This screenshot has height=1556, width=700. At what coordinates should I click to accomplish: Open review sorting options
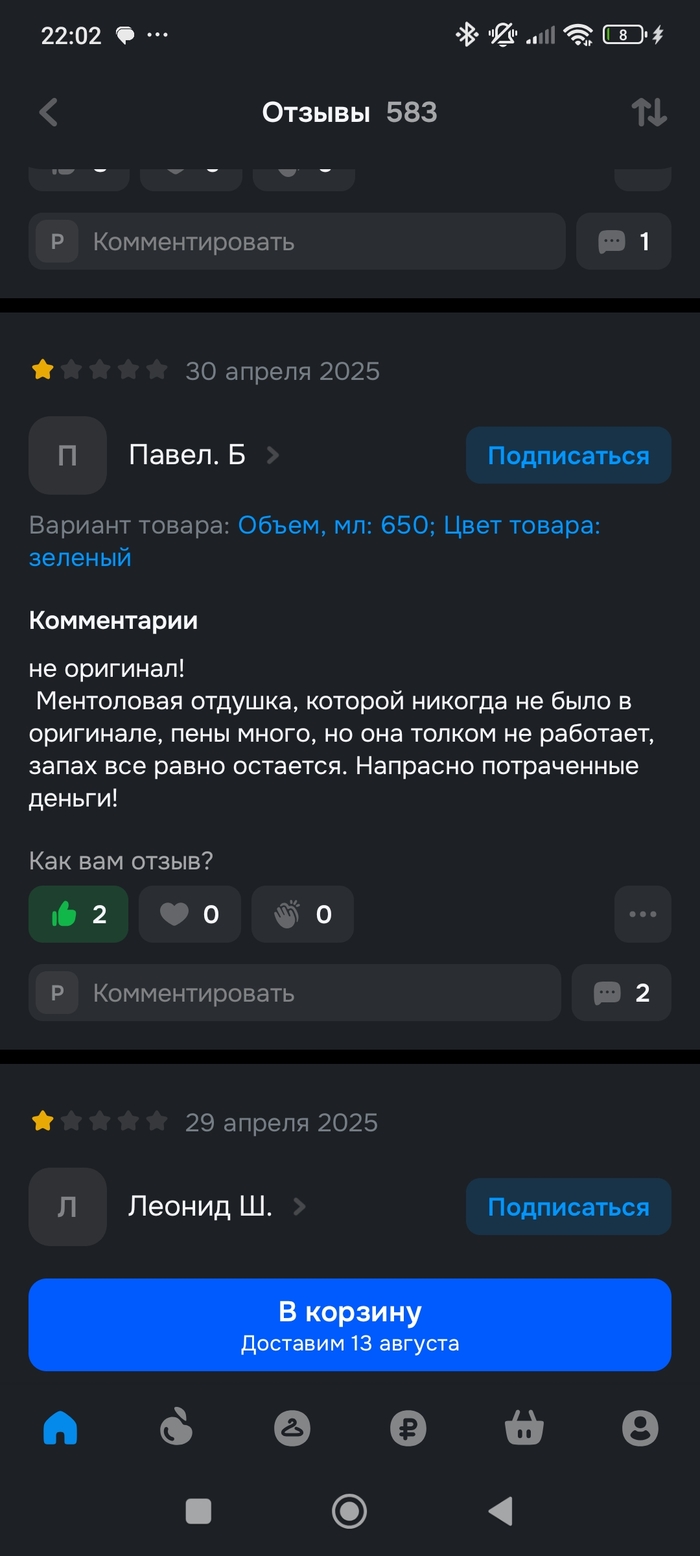(649, 112)
